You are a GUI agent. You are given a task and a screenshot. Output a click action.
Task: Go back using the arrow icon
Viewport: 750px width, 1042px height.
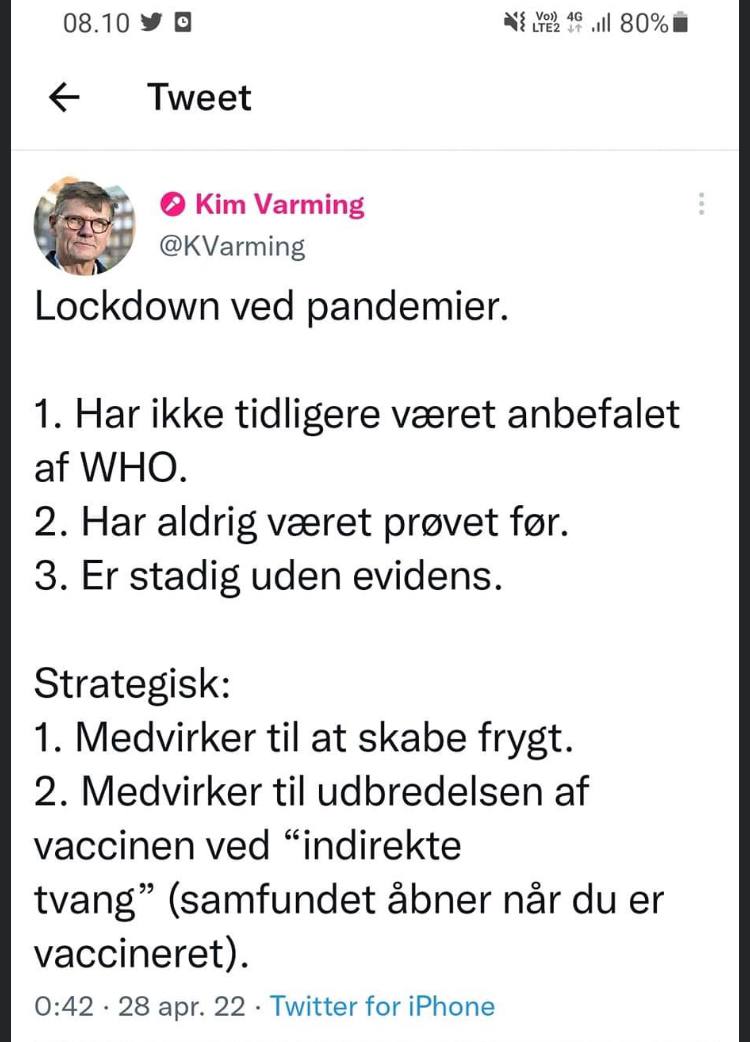pyautogui.click(x=64, y=98)
